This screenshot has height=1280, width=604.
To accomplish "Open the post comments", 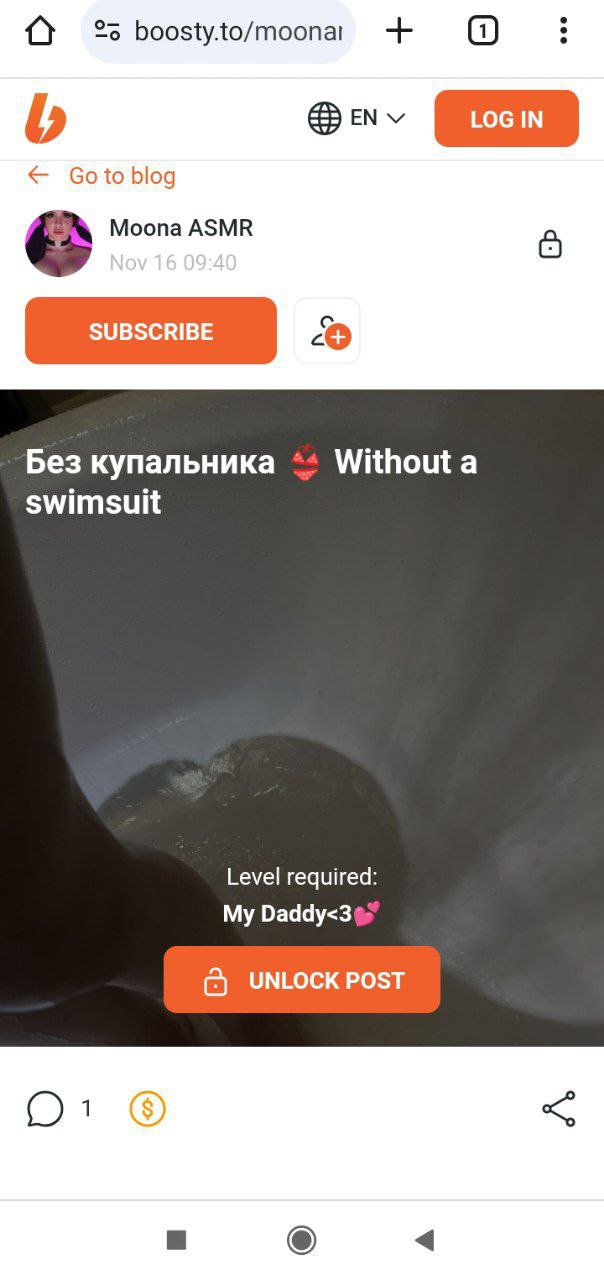I will (59, 1108).
